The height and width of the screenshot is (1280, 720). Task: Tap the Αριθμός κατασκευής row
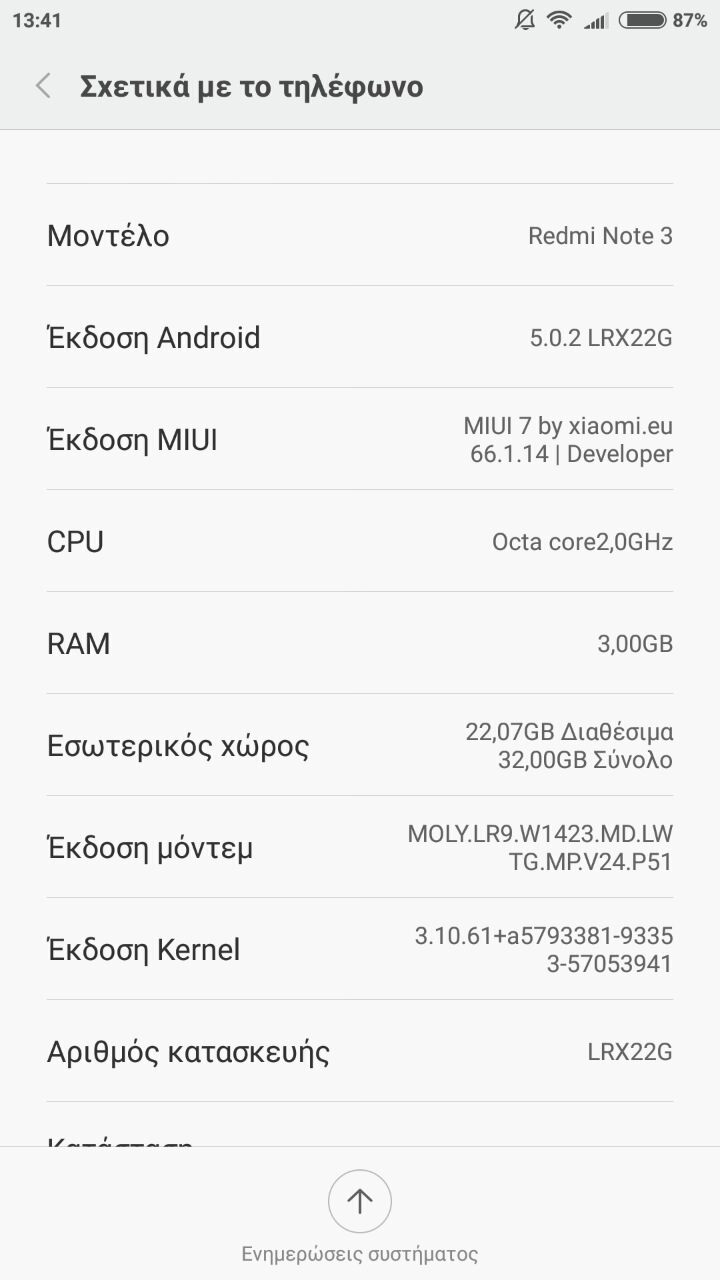tap(360, 1052)
